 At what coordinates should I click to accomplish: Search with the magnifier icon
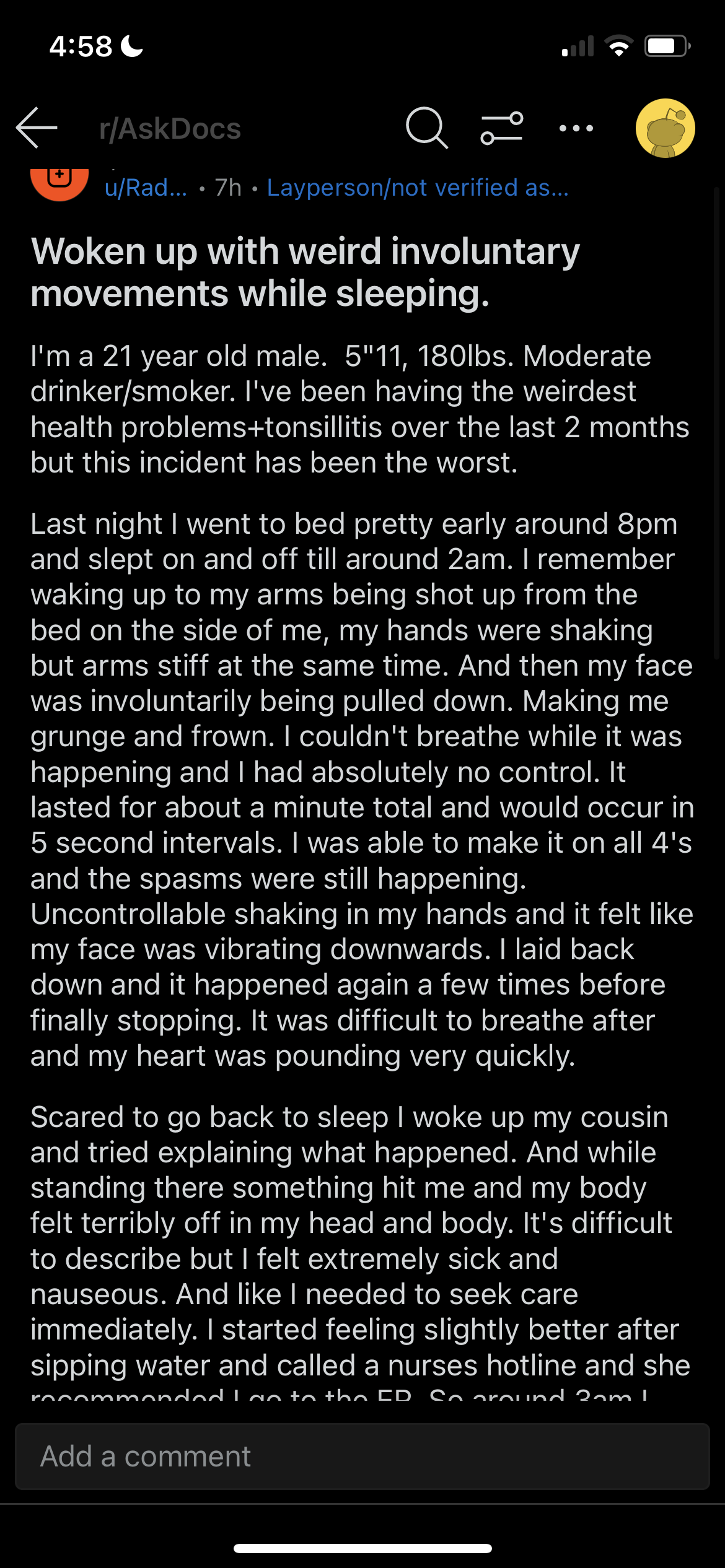[426, 128]
